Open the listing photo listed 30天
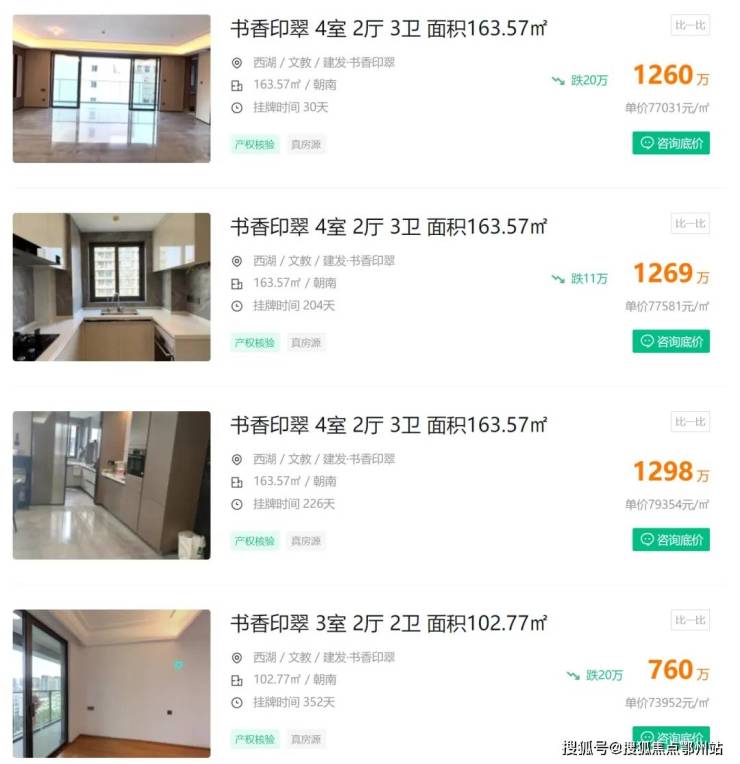740x764 pixels. [111, 88]
